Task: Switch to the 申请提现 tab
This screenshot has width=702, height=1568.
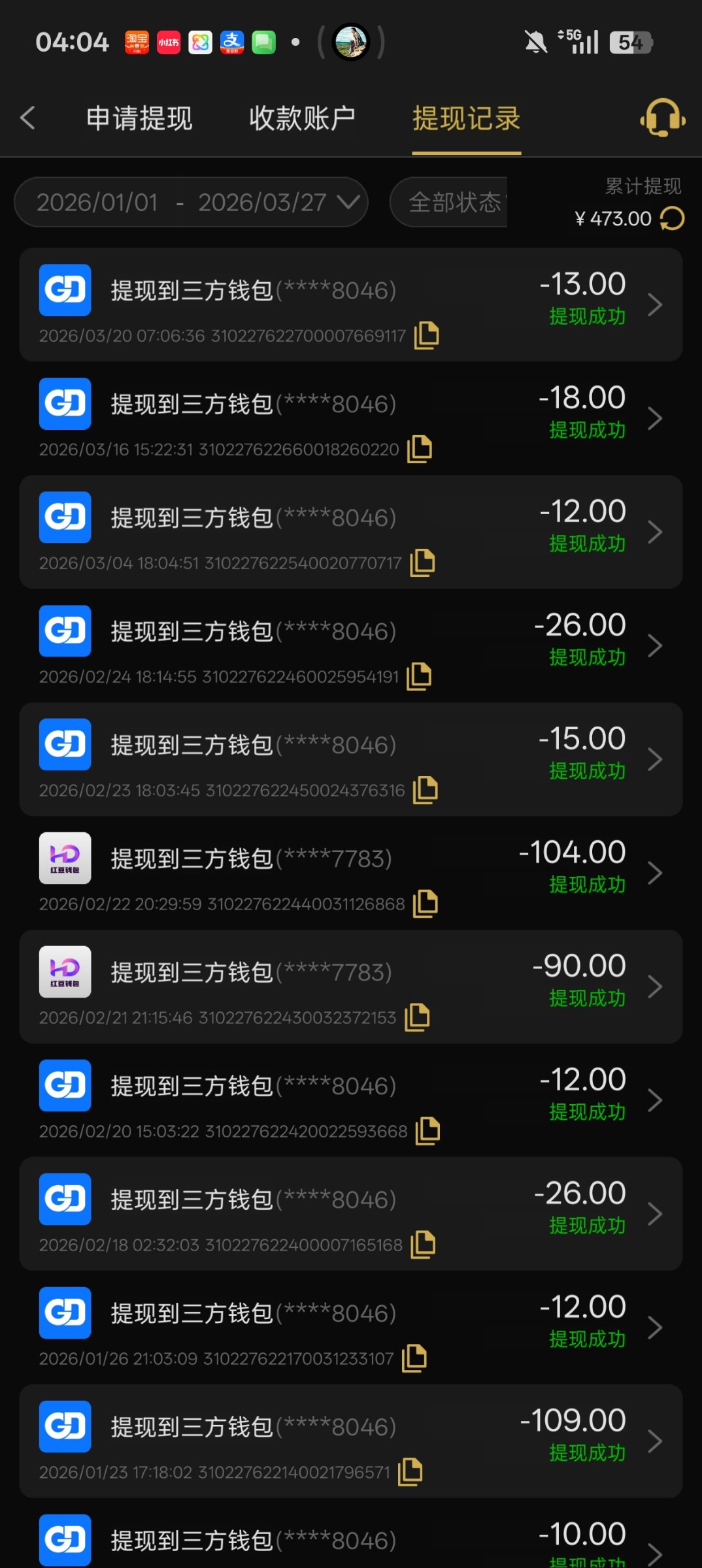Action: [139, 119]
